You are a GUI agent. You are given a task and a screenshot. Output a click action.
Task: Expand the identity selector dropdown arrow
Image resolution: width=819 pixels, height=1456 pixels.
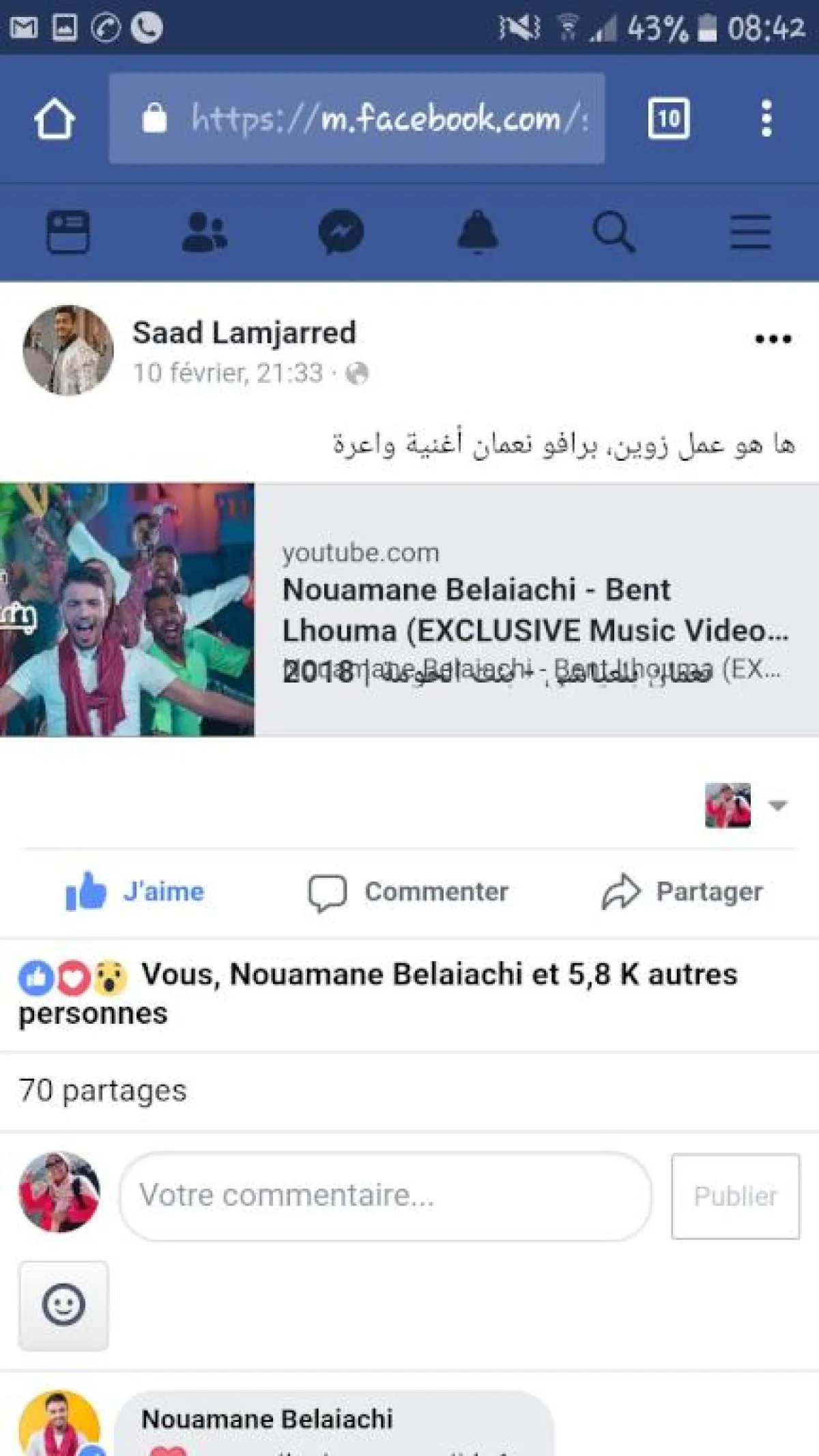click(x=778, y=805)
